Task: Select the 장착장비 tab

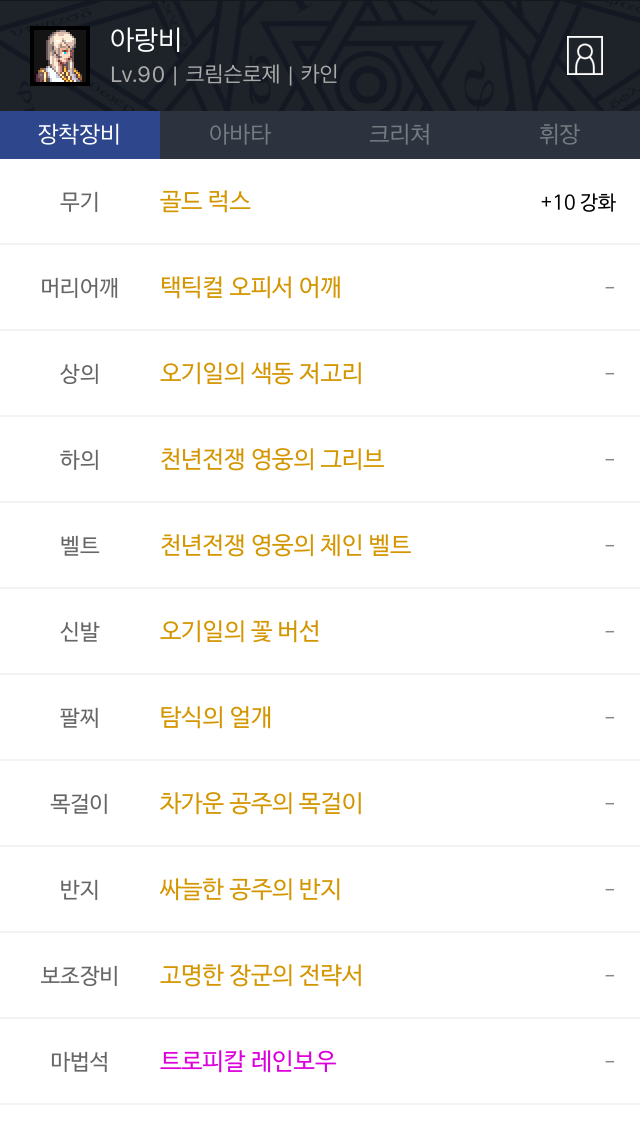Action: coord(80,134)
